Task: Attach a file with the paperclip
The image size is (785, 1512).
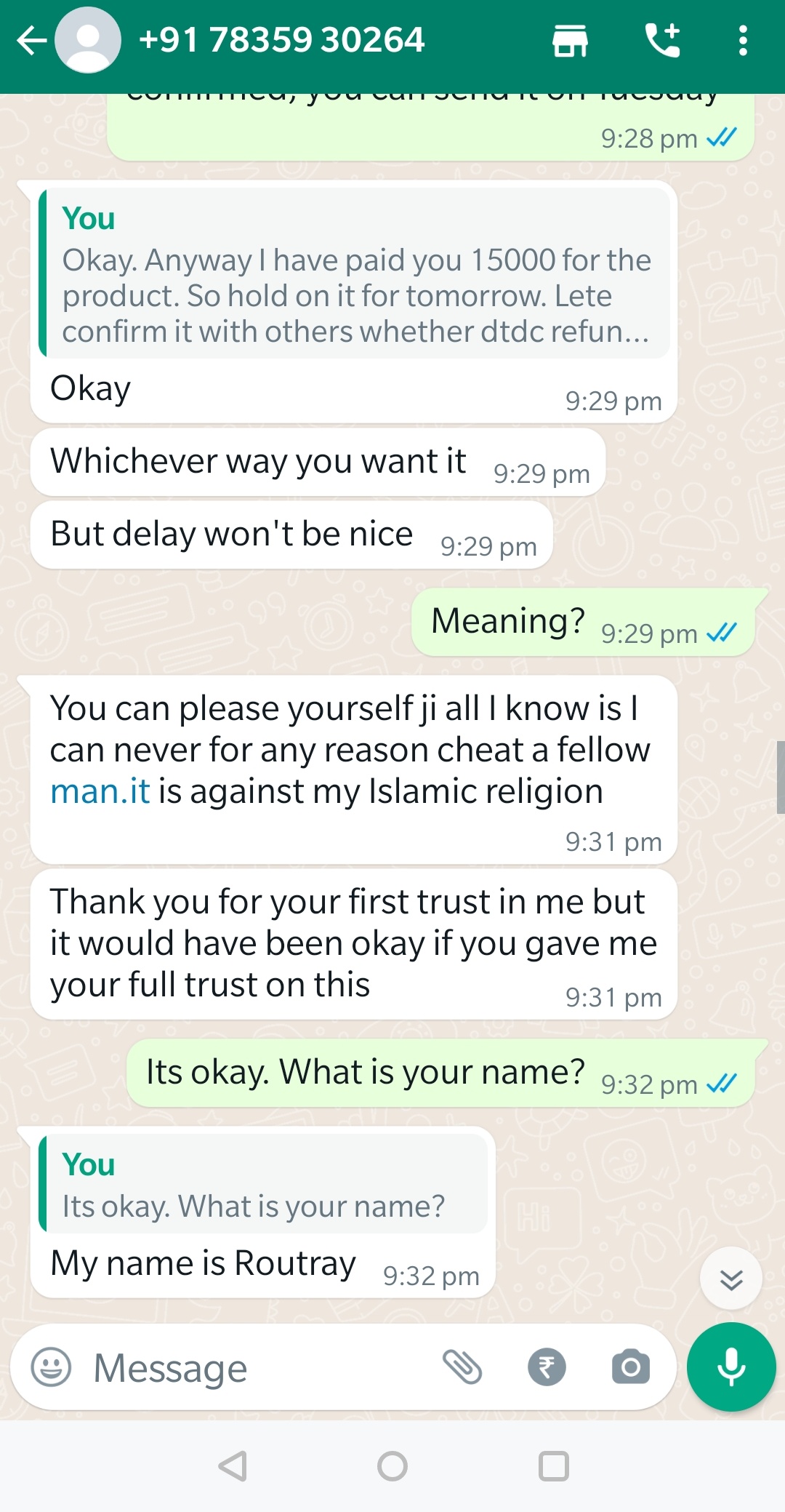Action: 462,1367
